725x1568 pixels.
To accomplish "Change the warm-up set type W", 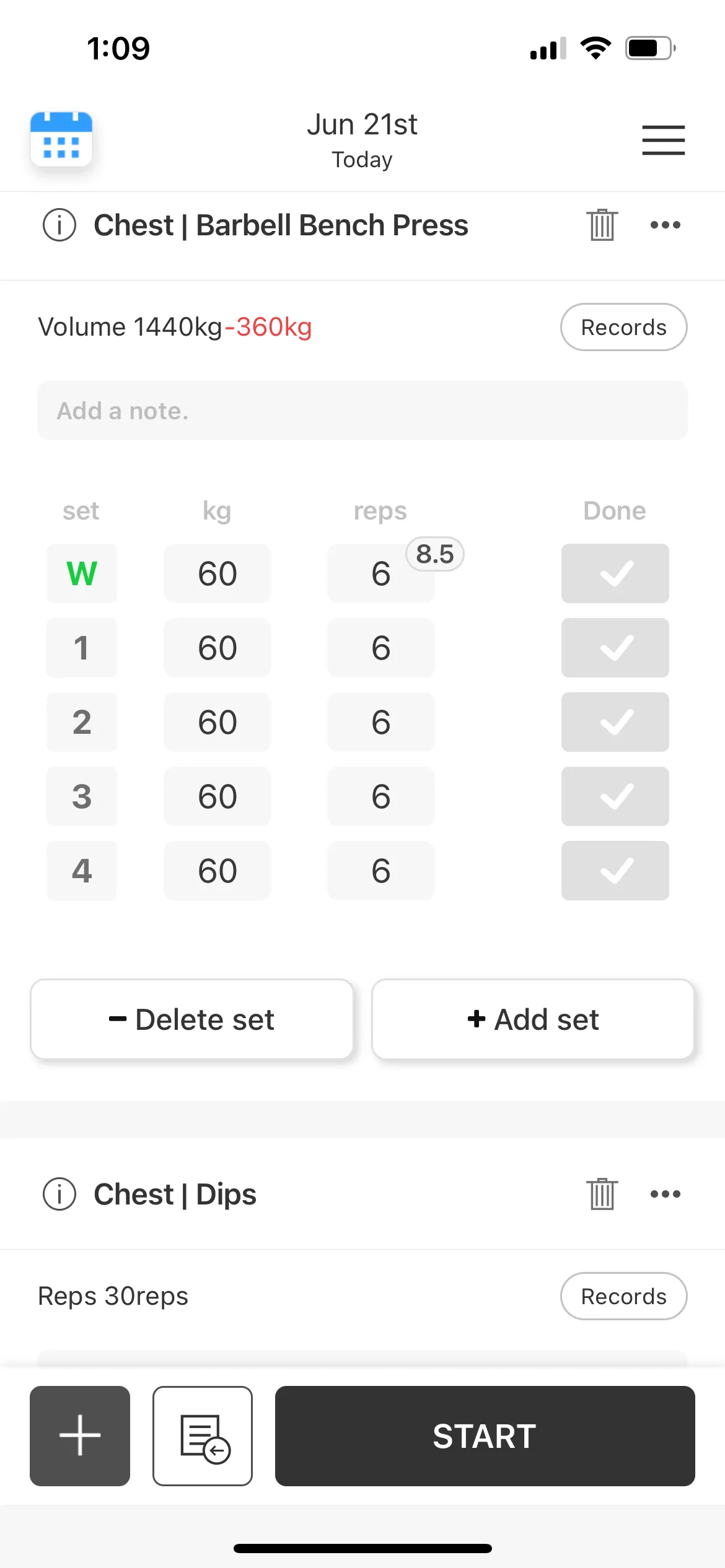I will coord(82,573).
